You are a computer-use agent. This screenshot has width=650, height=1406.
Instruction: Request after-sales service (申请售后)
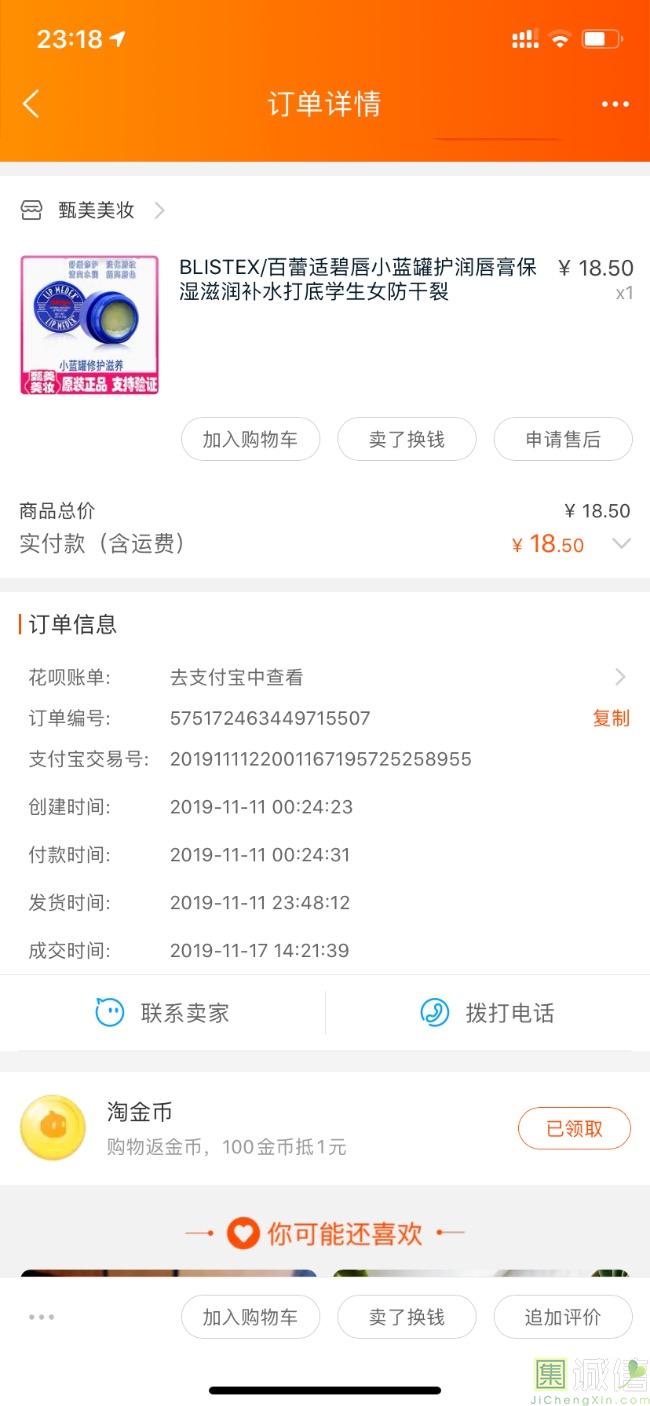[563, 439]
